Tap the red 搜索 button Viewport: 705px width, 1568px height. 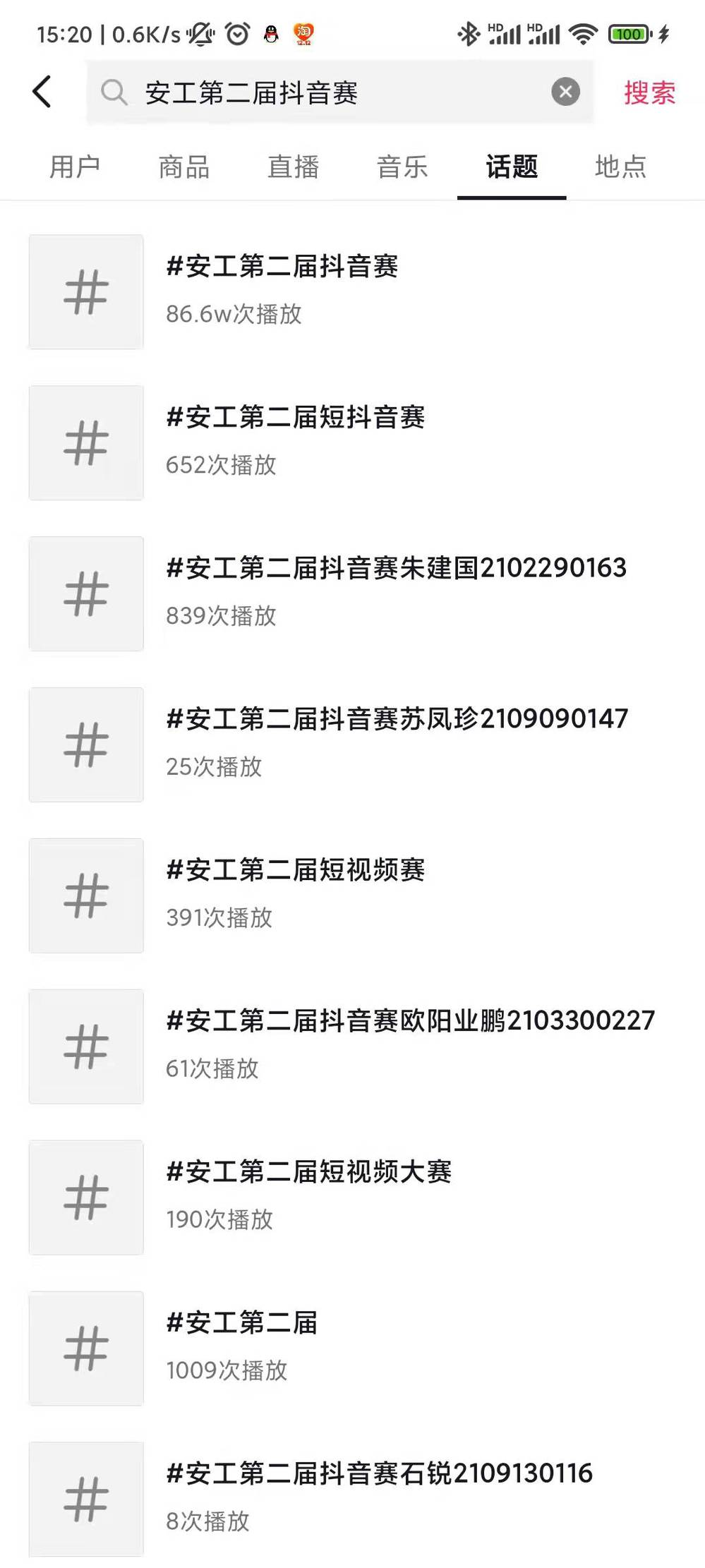(649, 92)
